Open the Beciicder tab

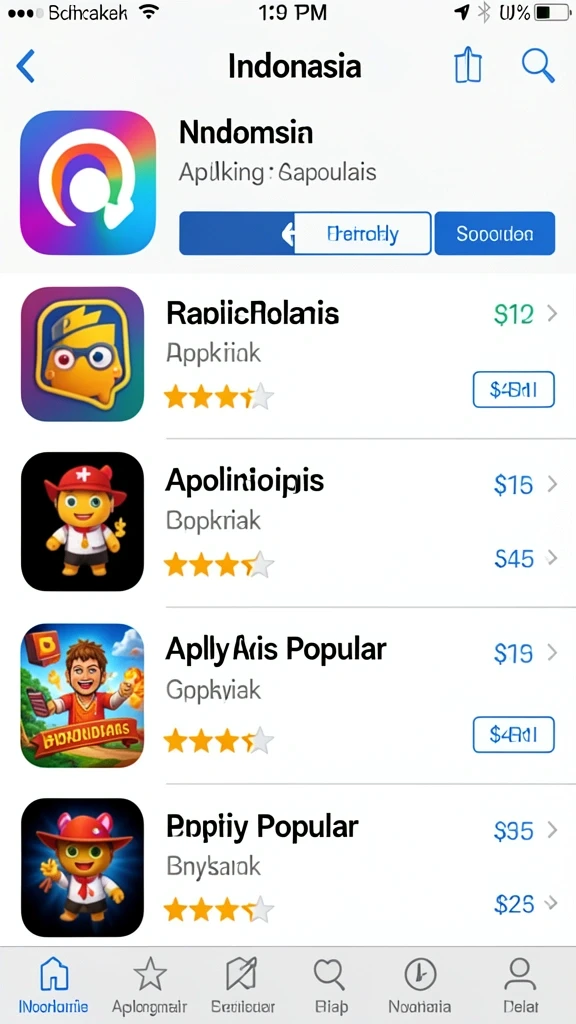[x=243, y=985]
